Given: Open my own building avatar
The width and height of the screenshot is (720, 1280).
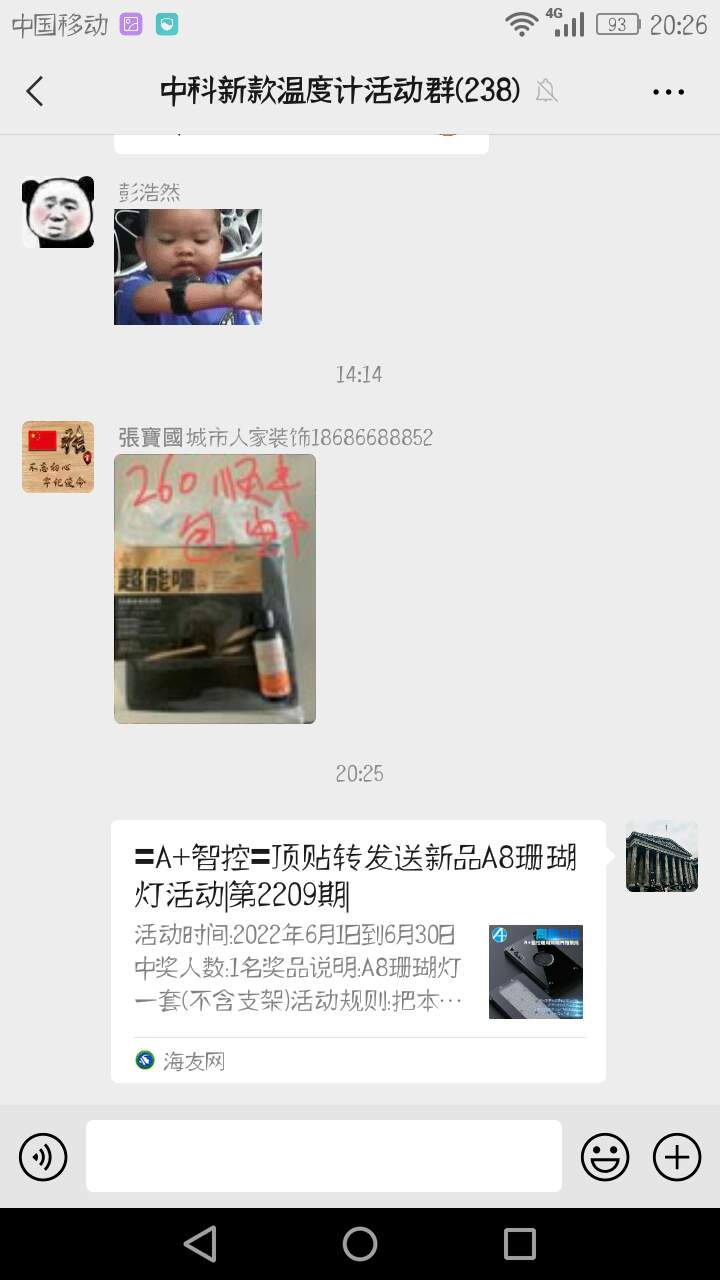Looking at the screenshot, I should pos(661,856).
